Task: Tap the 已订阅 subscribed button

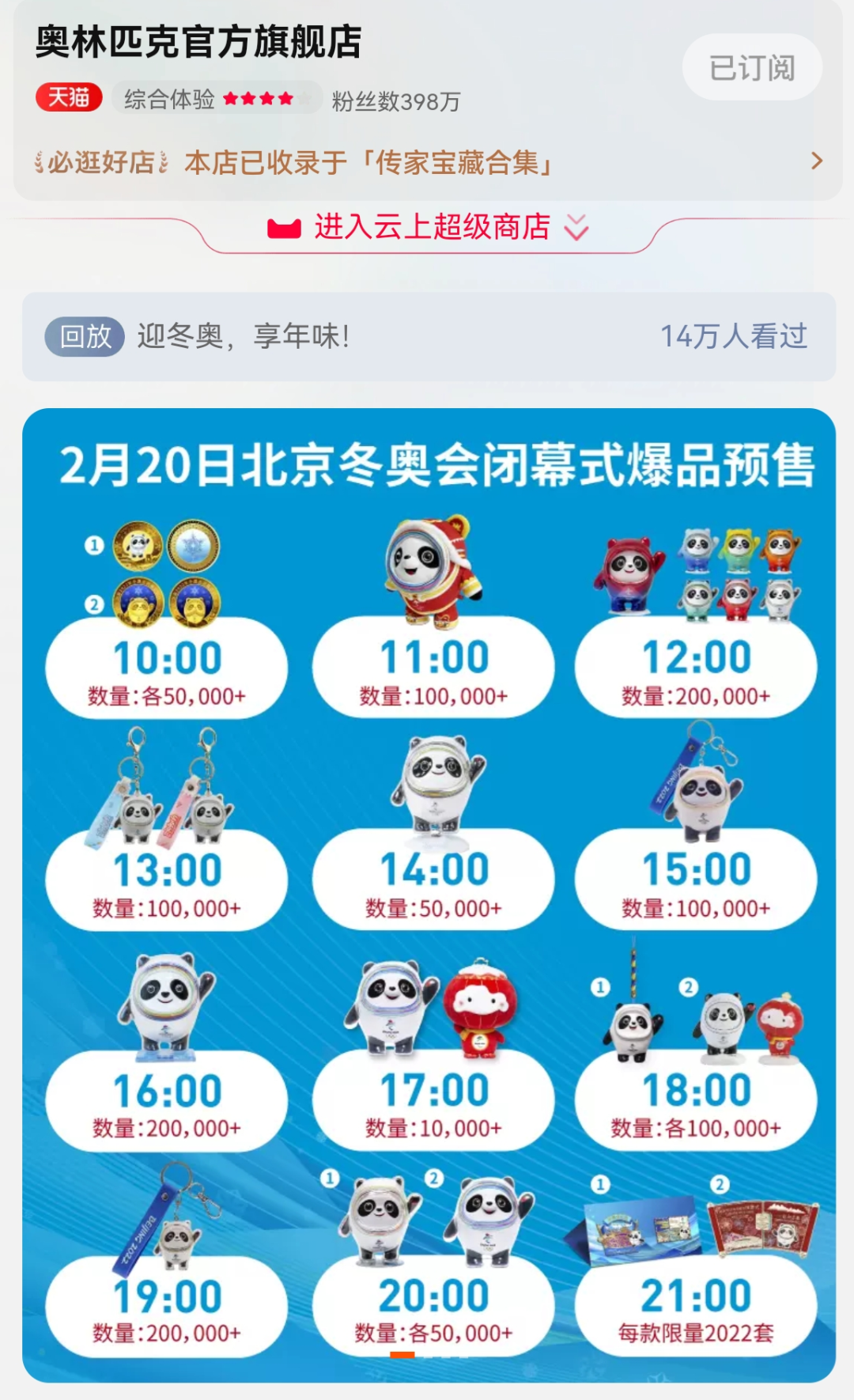Action: 751,68
